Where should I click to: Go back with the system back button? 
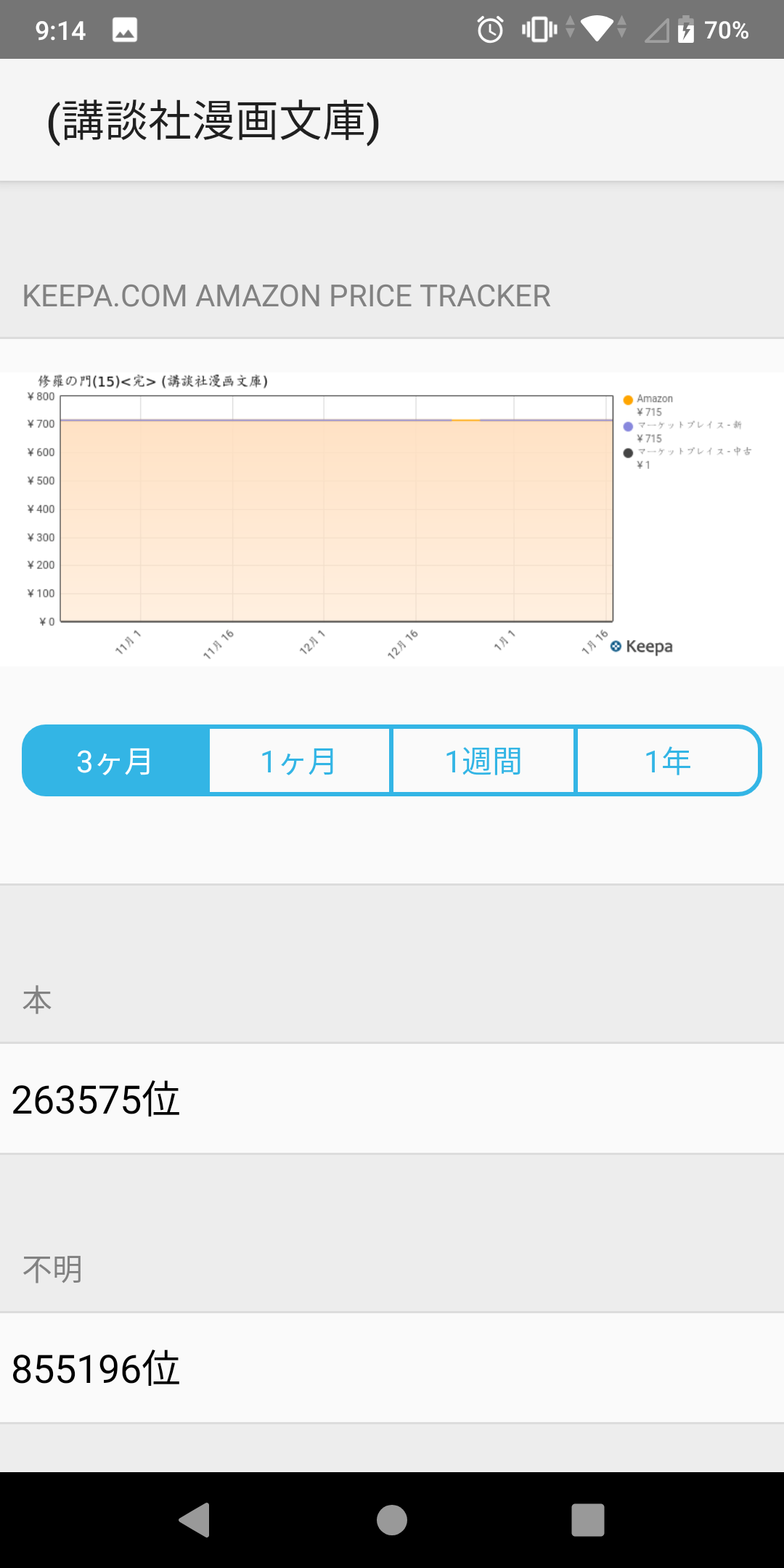(x=195, y=1519)
